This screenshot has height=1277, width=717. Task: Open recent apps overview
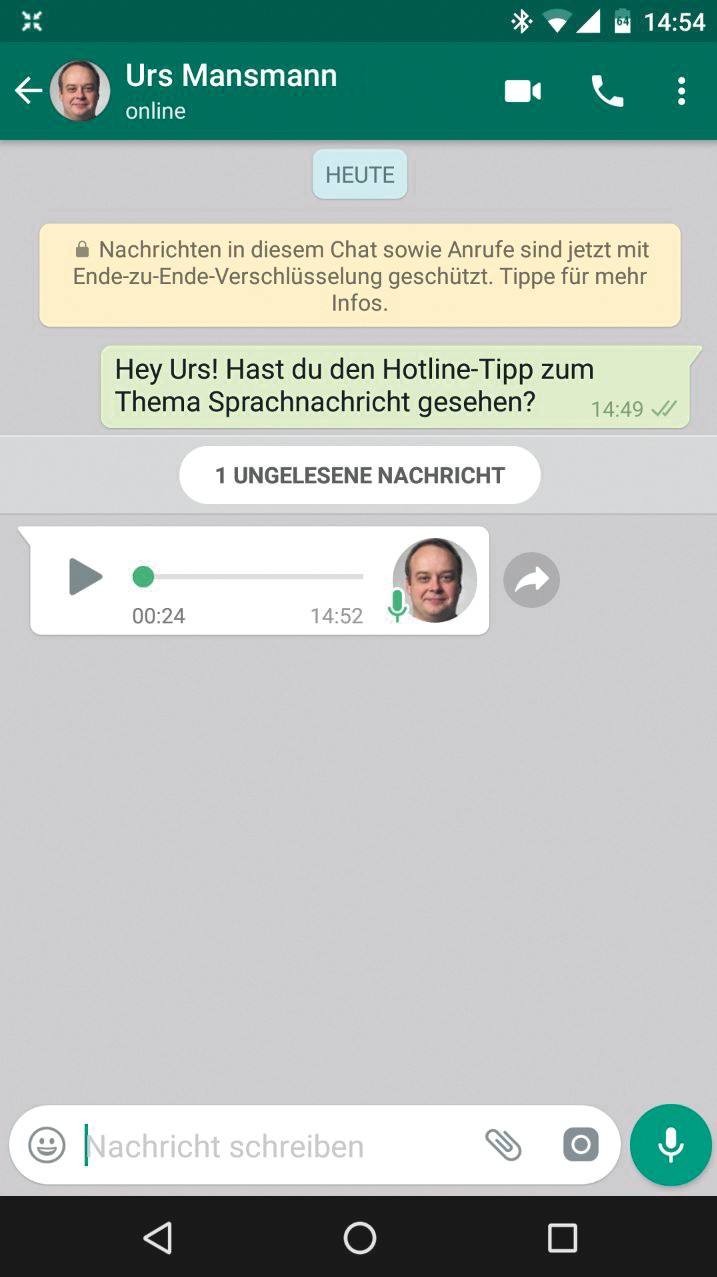pyautogui.click(x=562, y=1238)
